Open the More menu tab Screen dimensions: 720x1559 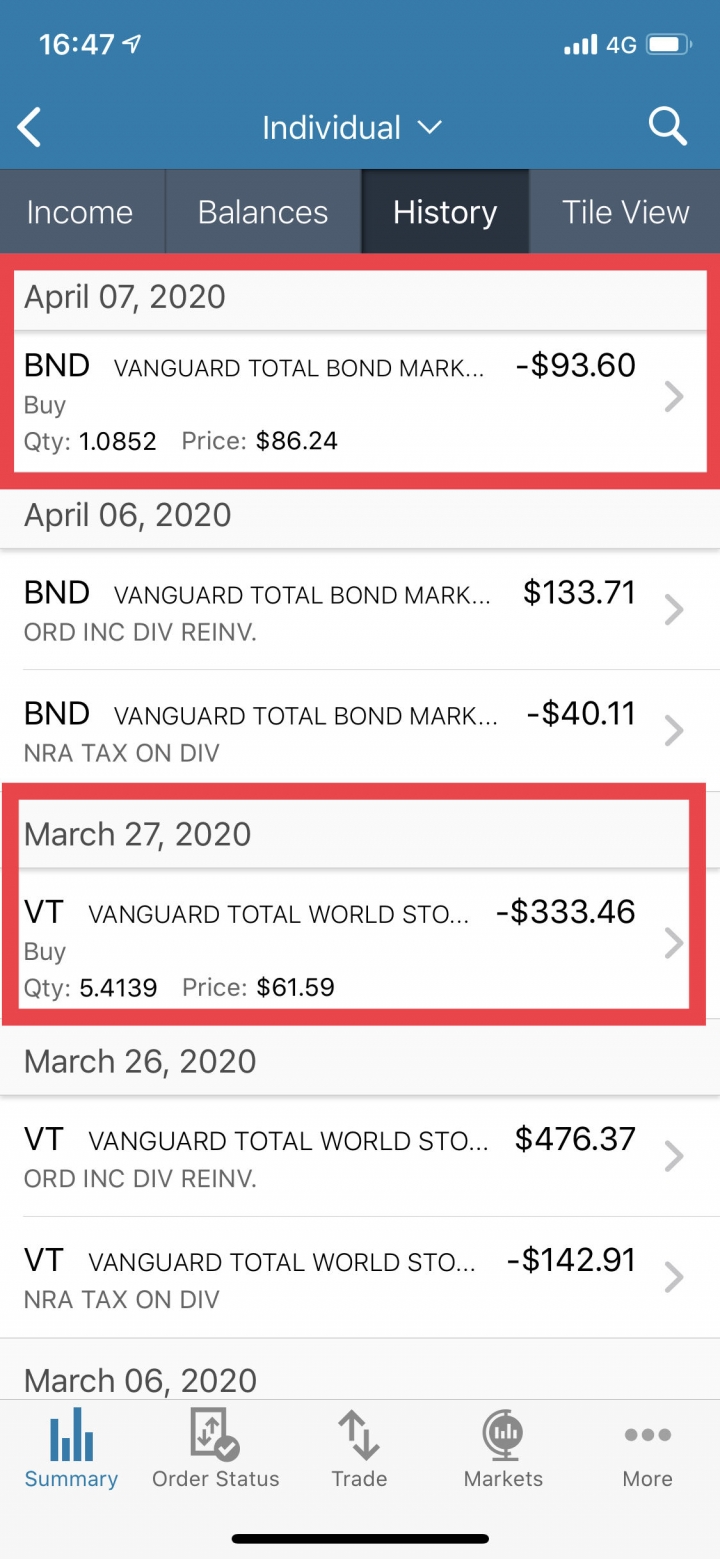[647, 1448]
